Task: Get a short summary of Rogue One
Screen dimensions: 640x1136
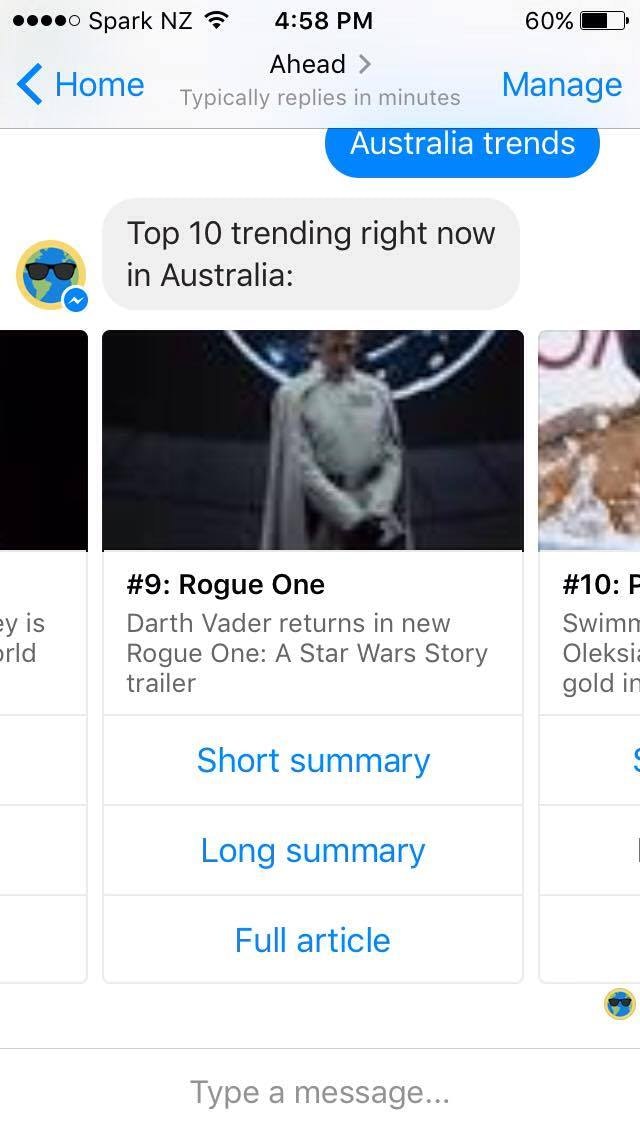Action: coord(313,760)
